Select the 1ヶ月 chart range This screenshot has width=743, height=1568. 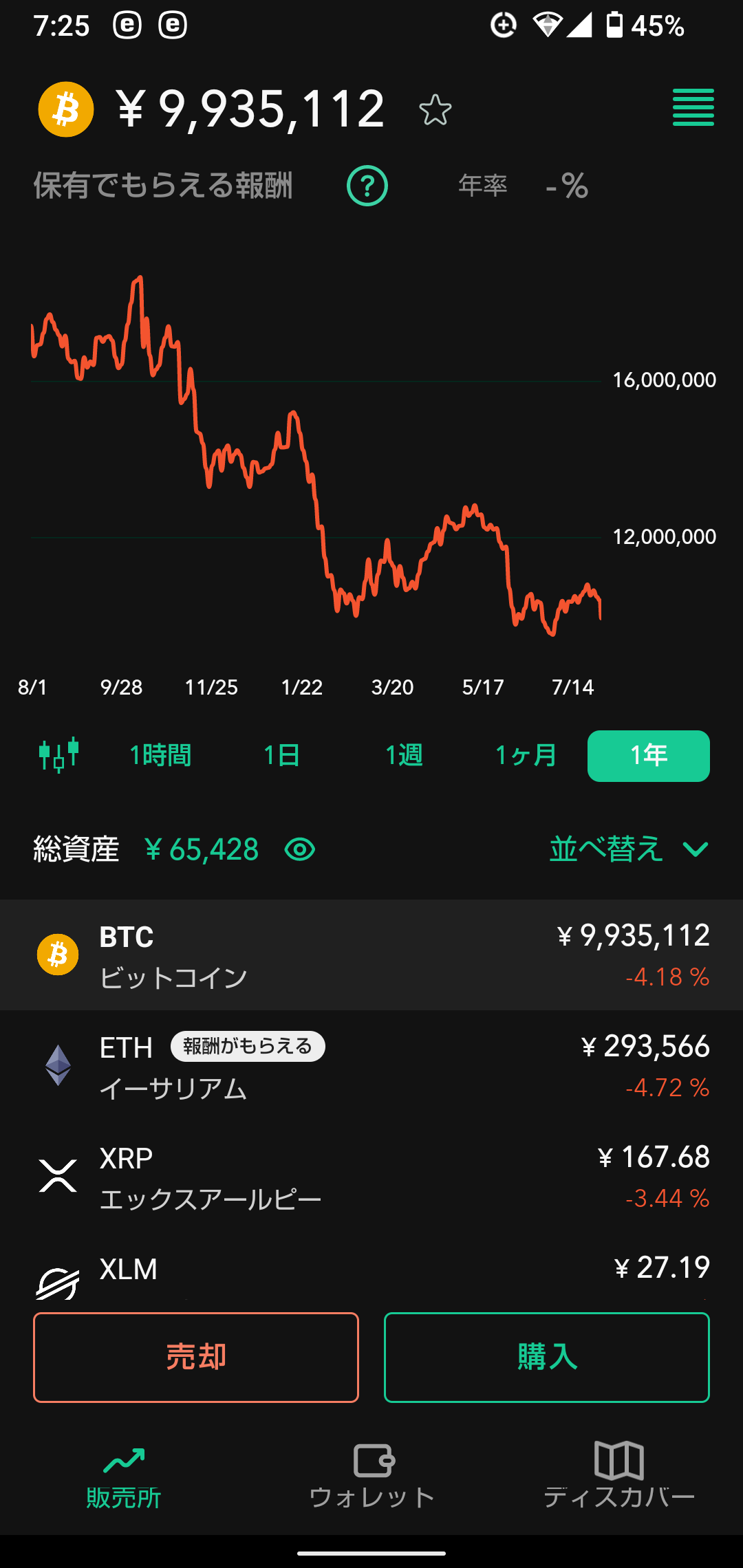click(x=526, y=755)
